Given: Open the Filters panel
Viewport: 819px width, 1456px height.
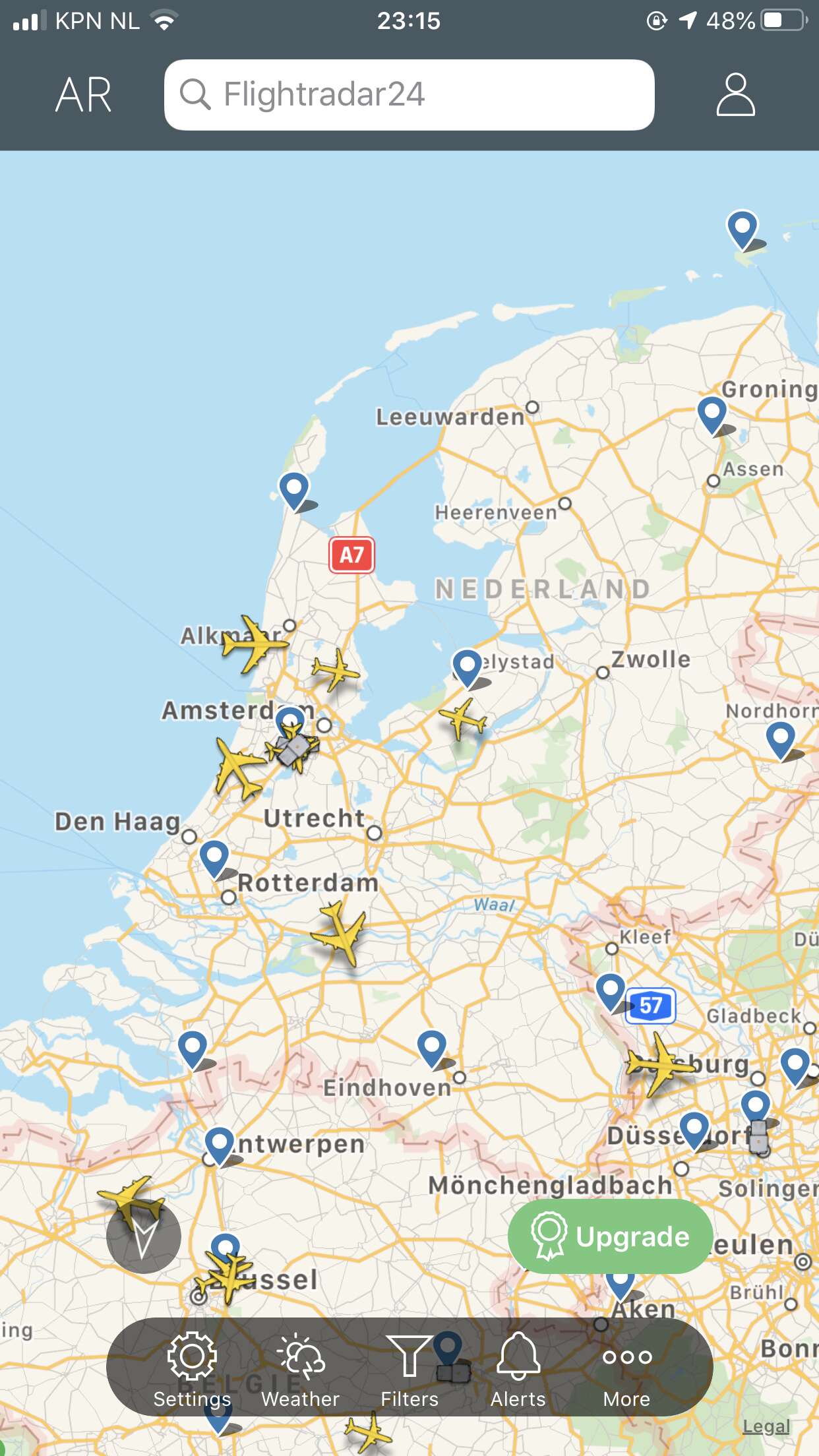Looking at the screenshot, I should coord(409,1369).
